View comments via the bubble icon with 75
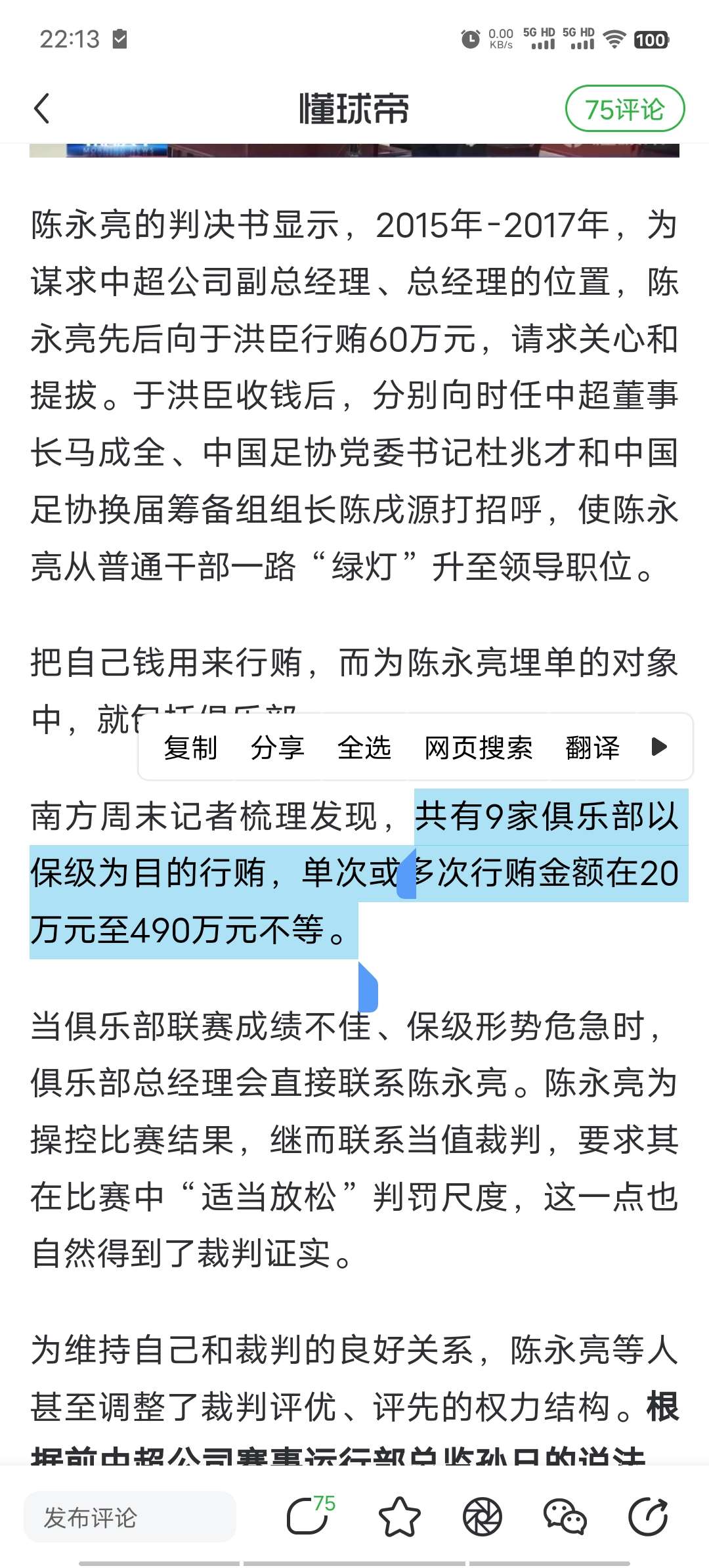 (309, 1515)
